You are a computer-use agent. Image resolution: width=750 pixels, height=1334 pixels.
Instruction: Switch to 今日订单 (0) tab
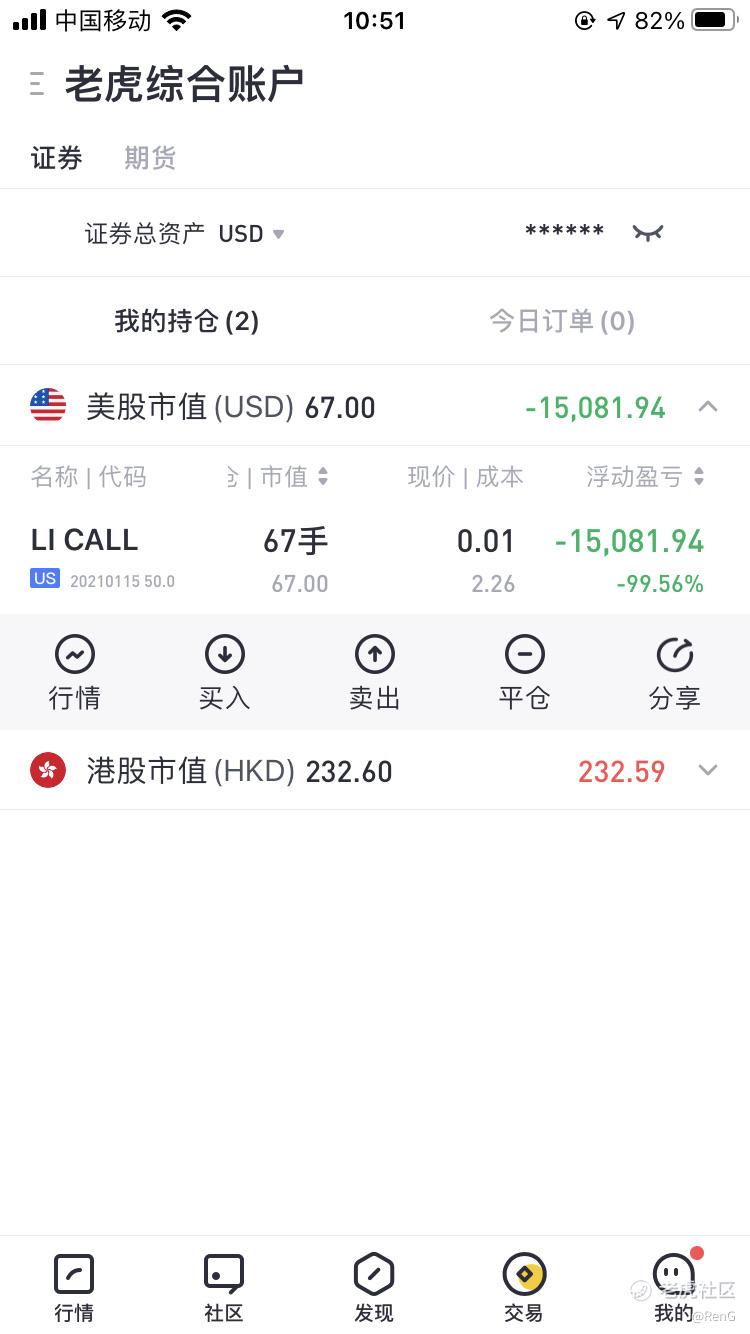pos(562,321)
